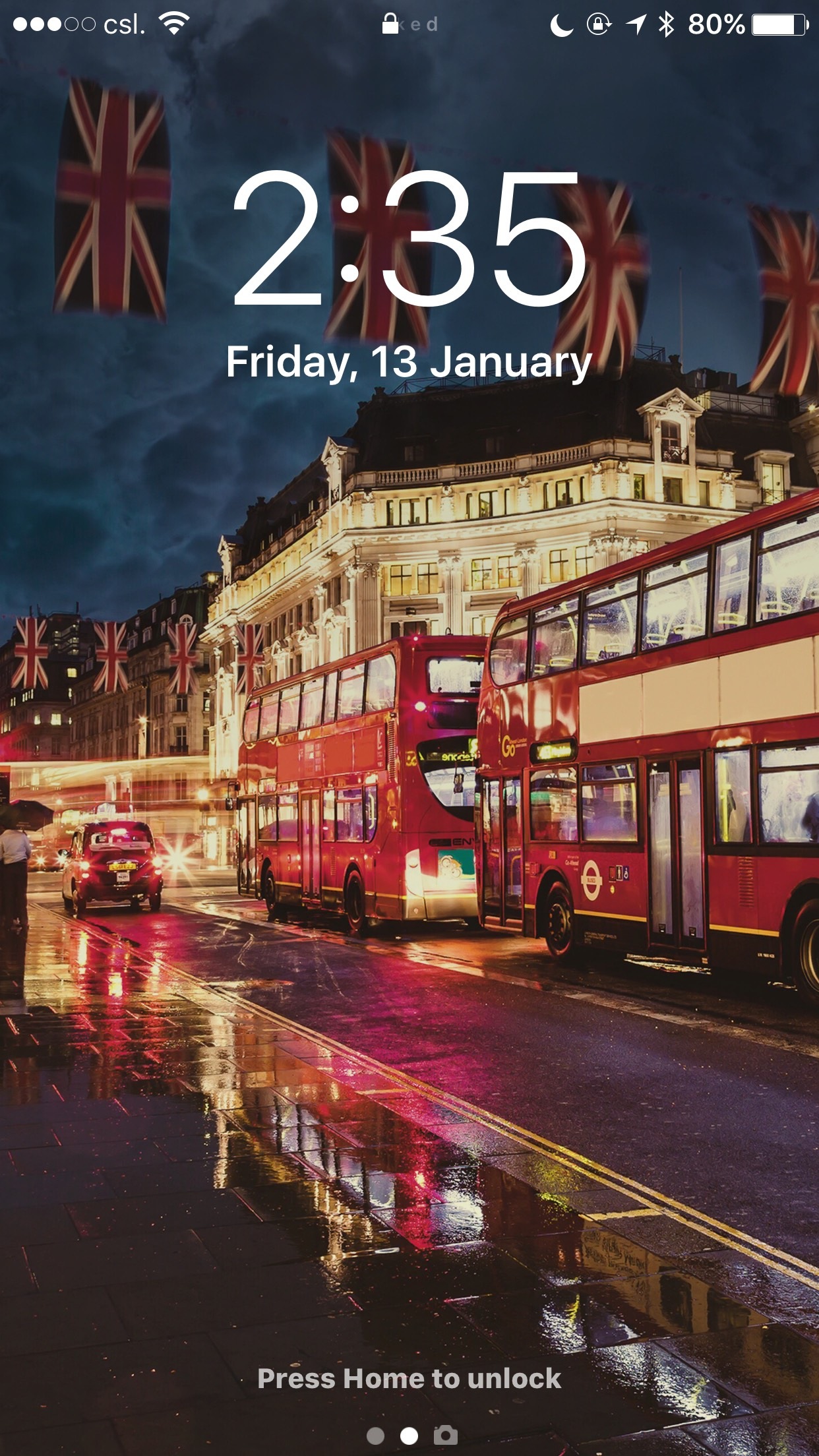The height and width of the screenshot is (1456, 819).
Task: Tap the Locked label at top center
Action: click(x=409, y=23)
